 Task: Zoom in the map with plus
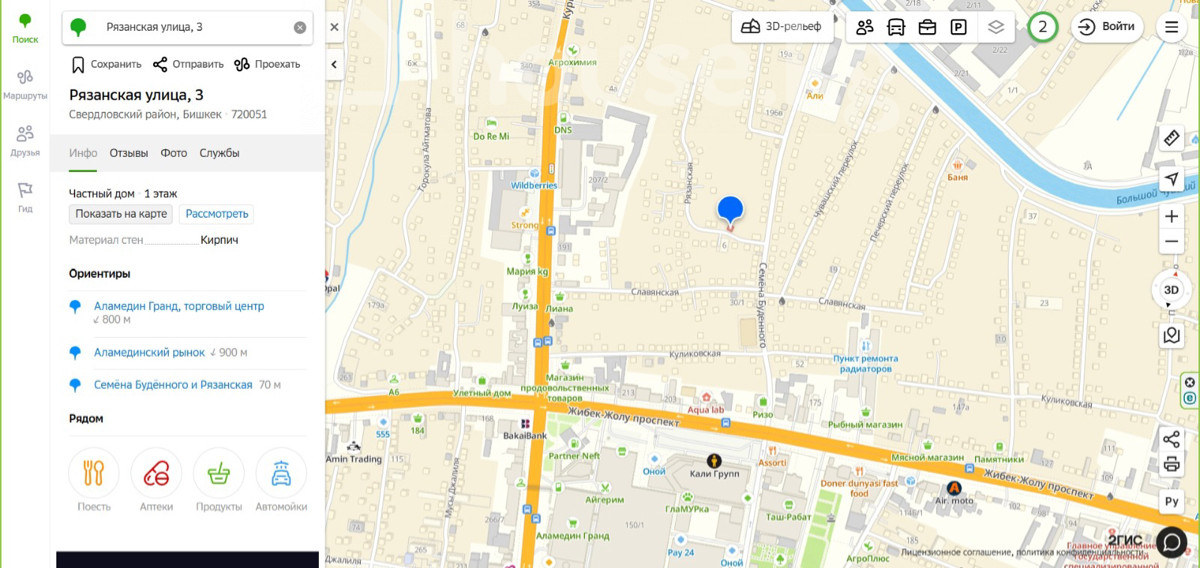[1172, 216]
